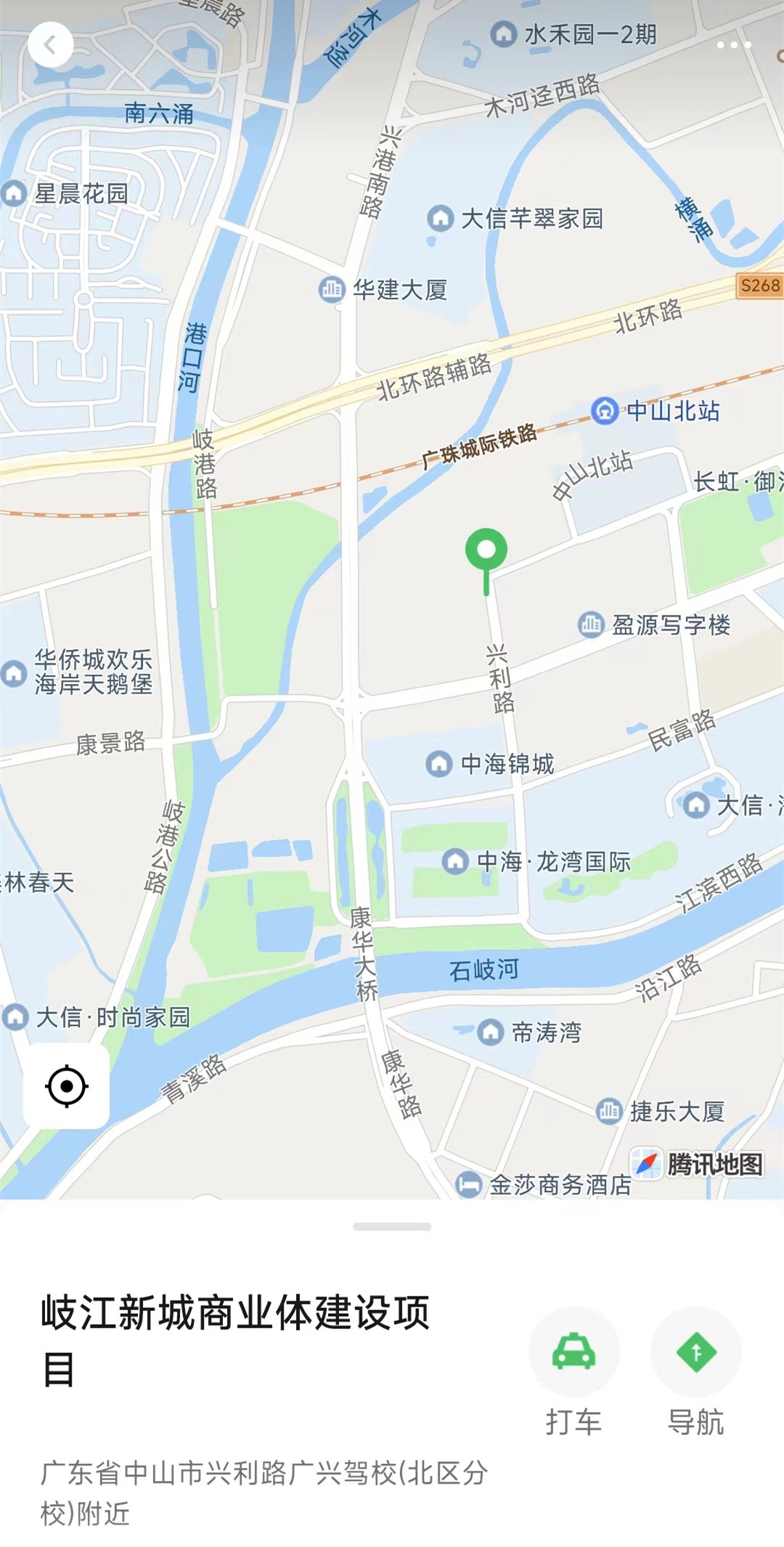Select 中山北站 station on the map
Screen dimensions: 784x1547
(x=655, y=411)
